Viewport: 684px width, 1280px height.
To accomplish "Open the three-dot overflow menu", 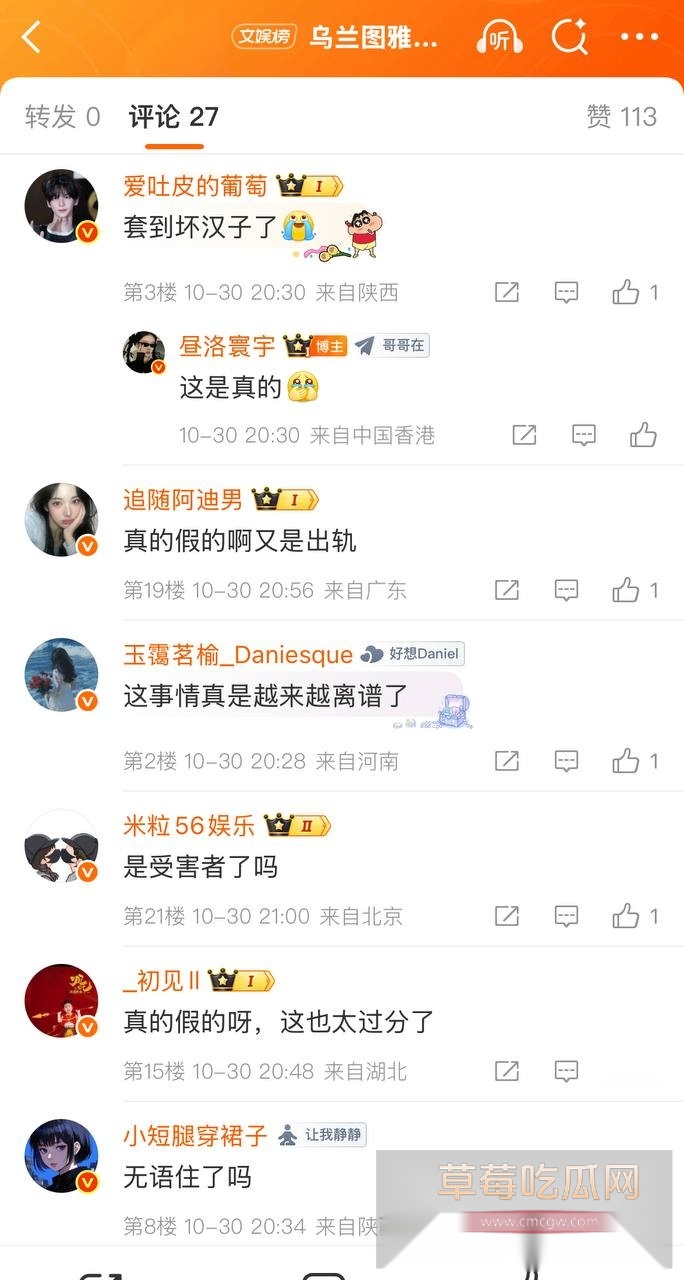I will point(640,38).
